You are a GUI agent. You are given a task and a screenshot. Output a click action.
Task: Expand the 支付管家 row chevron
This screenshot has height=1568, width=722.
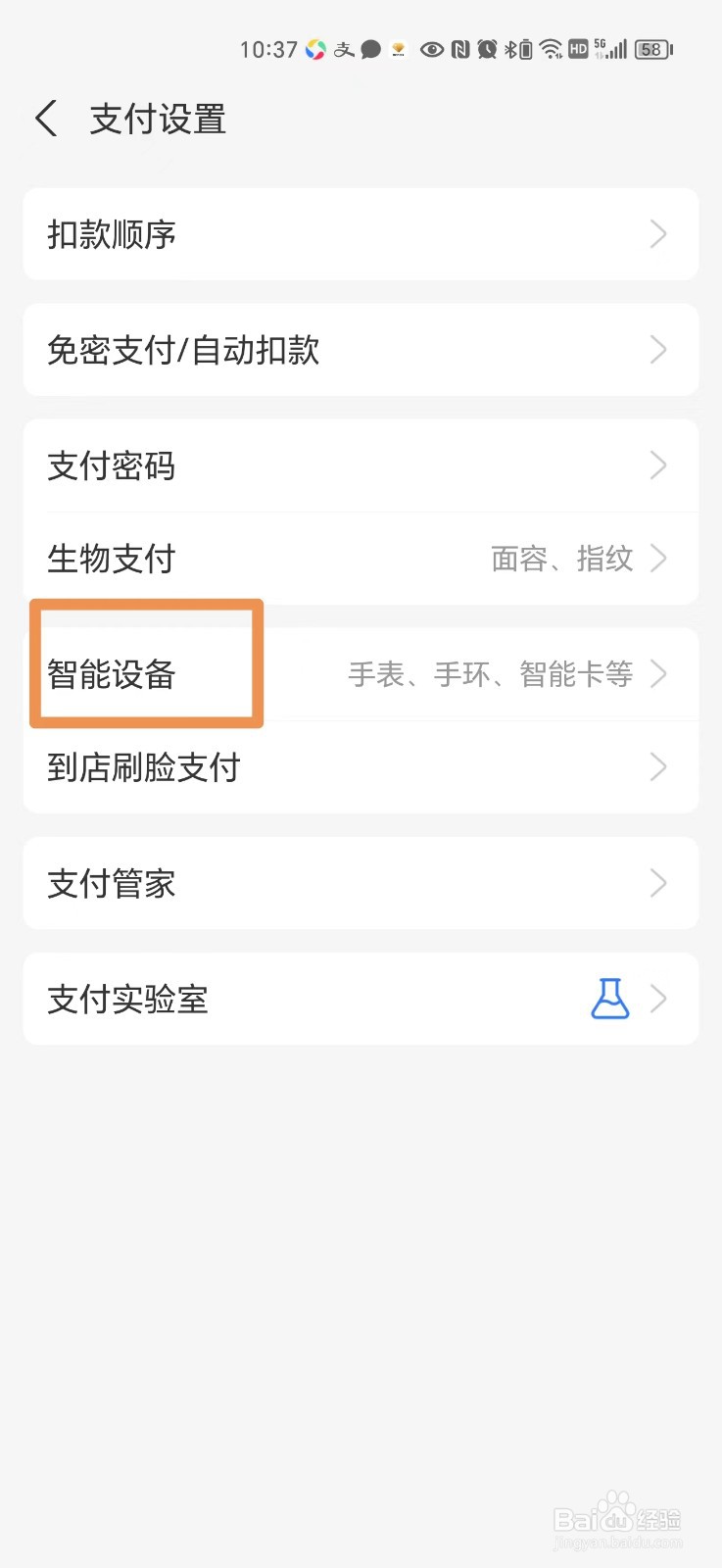pos(658,883)
